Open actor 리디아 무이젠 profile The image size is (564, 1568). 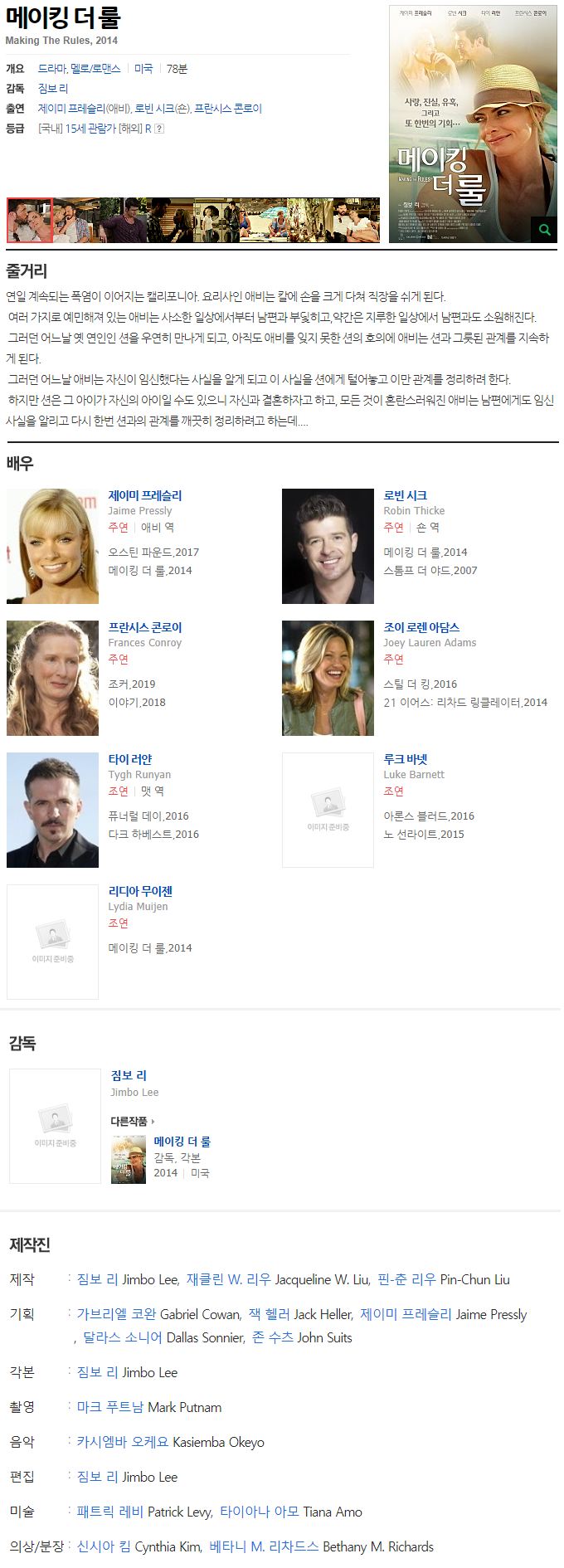point(140,891)
